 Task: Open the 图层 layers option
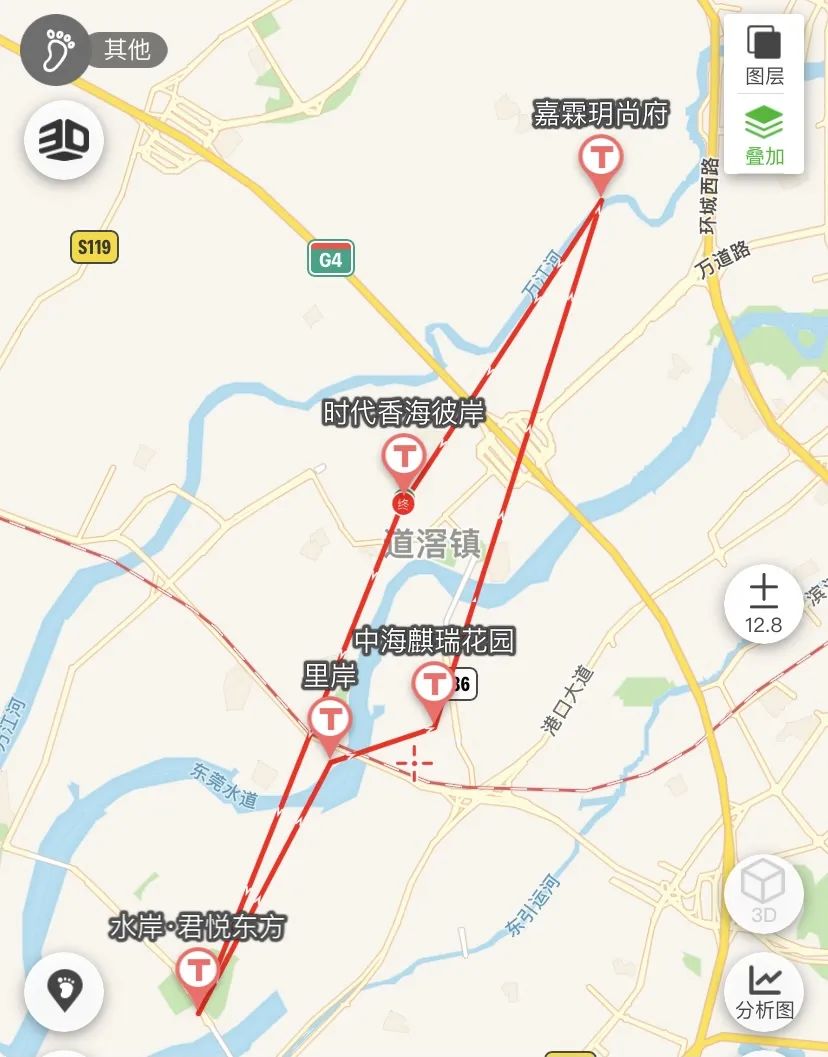[764, 55]
